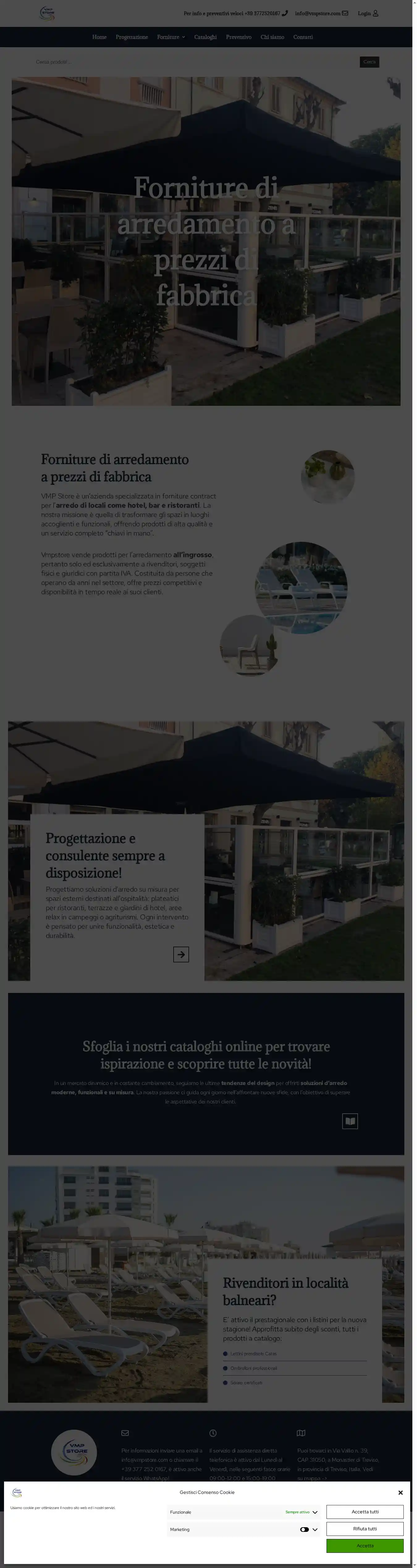Close the cookie consent dialog
417x1568 pixels.
(400, 1492)
